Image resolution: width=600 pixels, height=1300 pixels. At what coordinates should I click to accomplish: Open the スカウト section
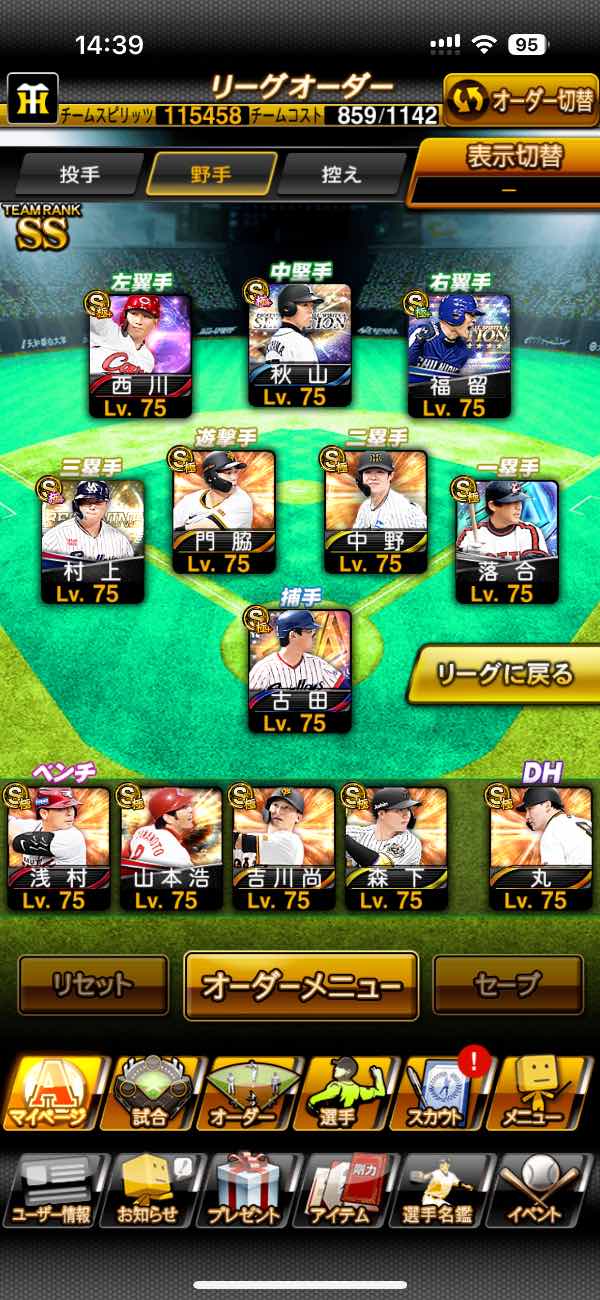444,1093
